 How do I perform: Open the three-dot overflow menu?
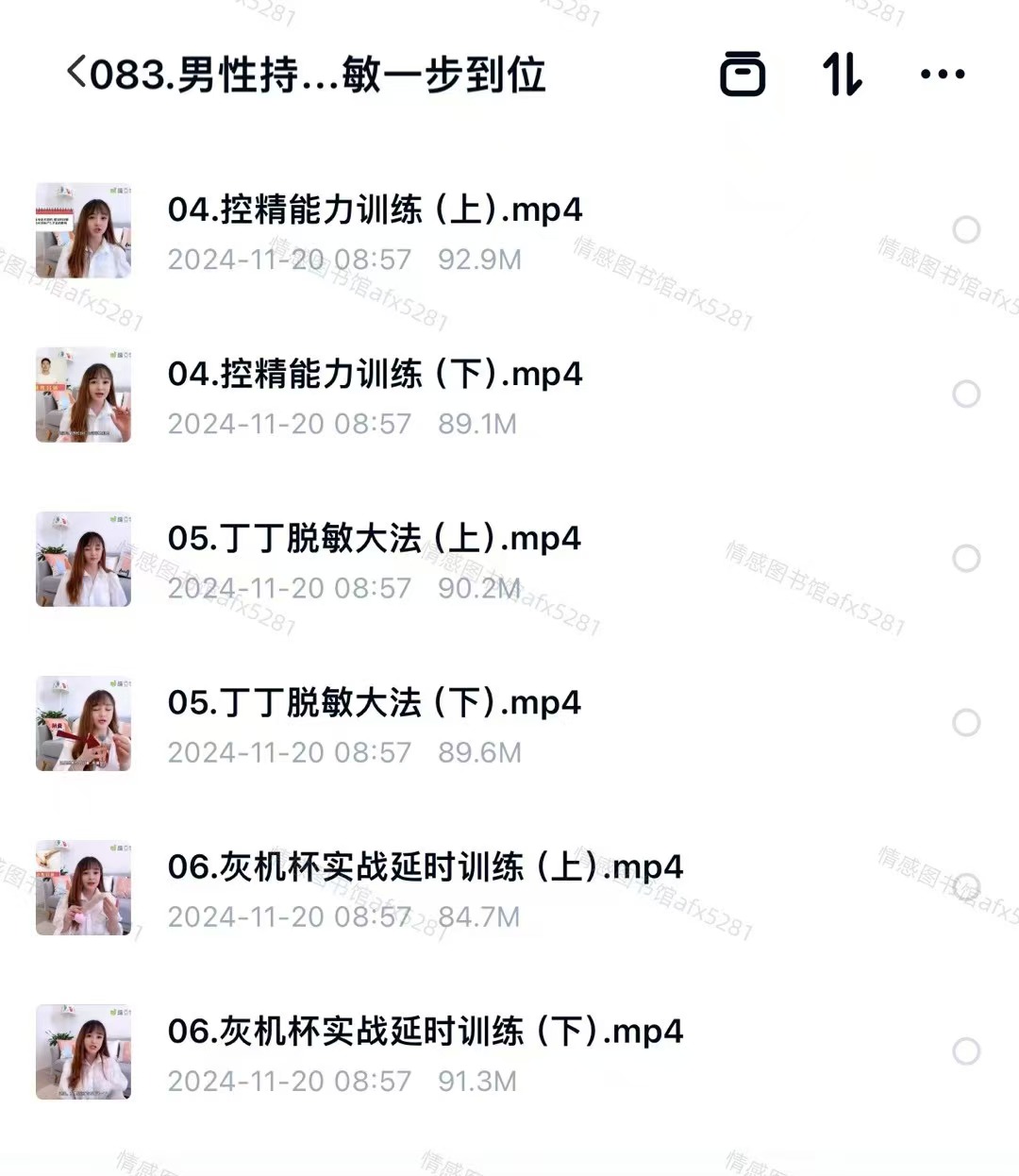click(x=942, y=75)
